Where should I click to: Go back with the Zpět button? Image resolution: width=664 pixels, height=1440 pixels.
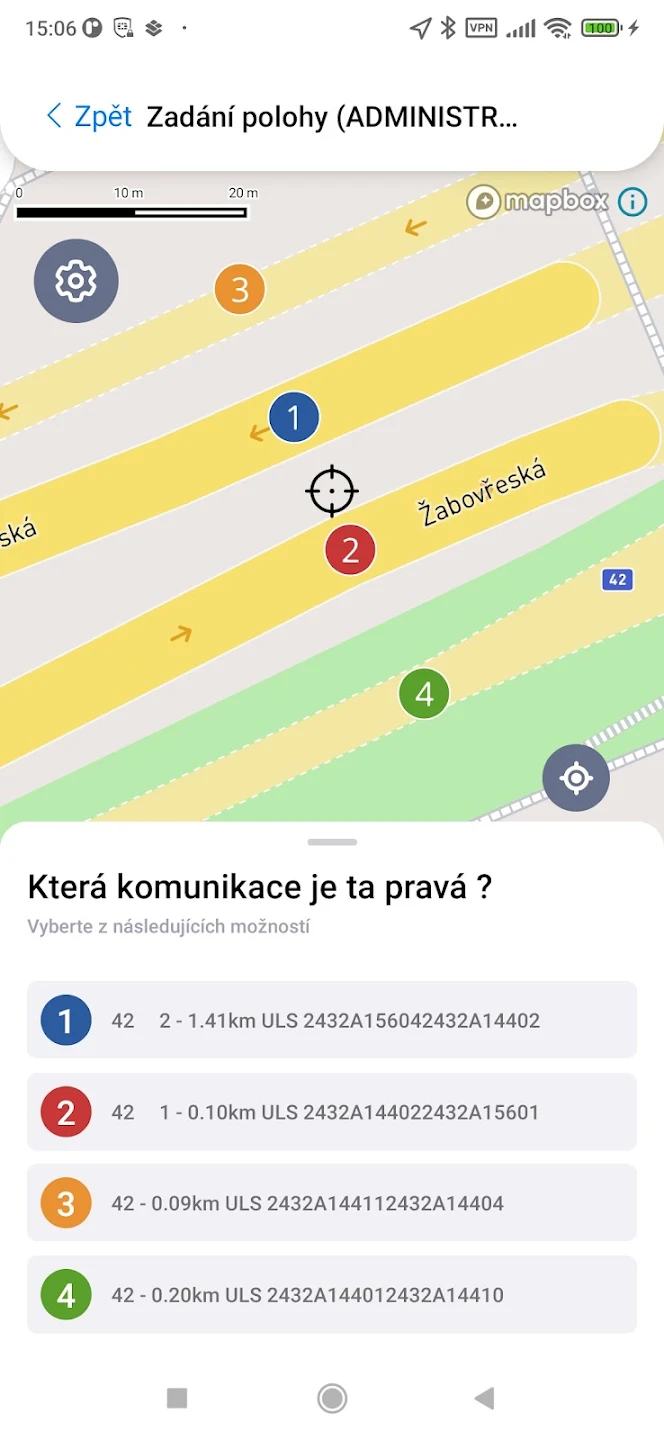(x=89, y=116)
